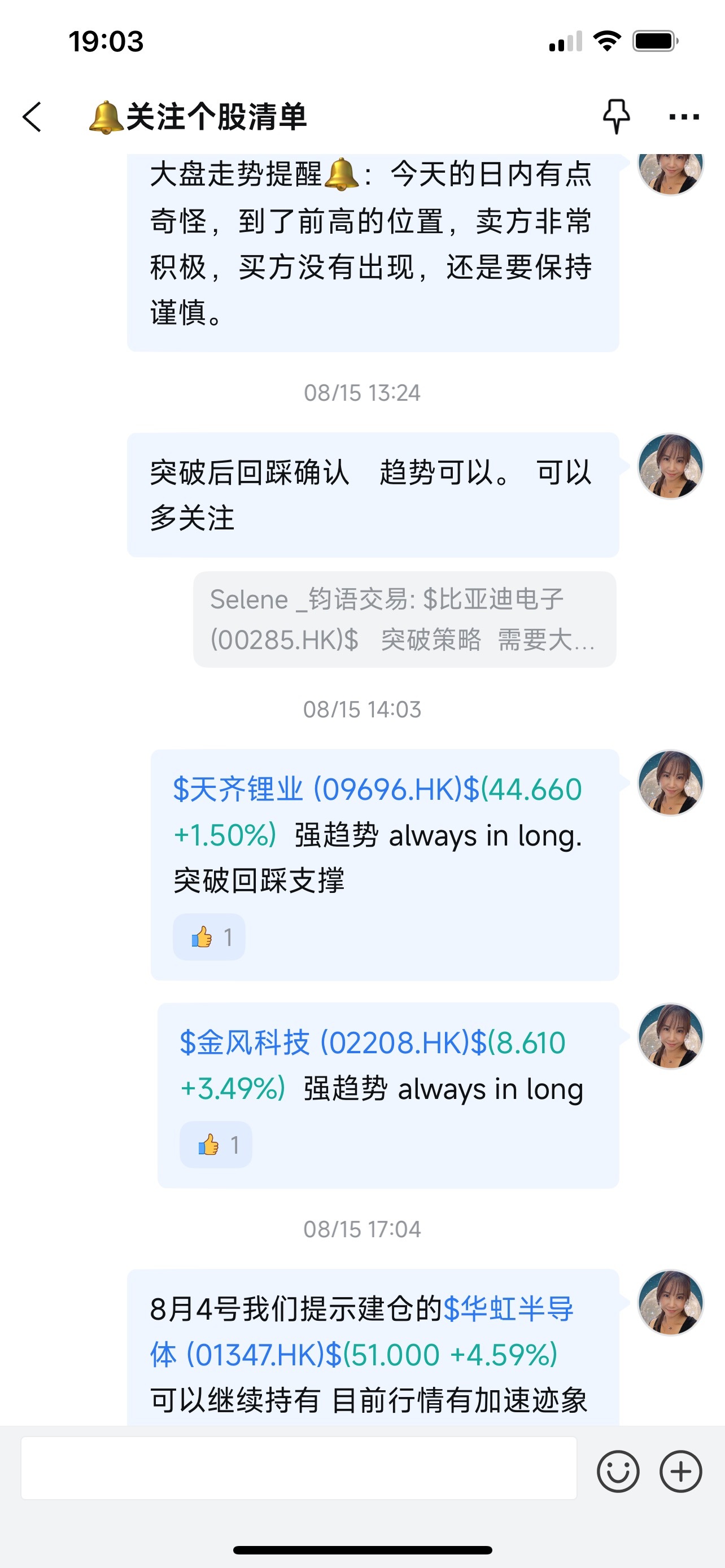Open the emoji picker
The height and width of the screenshot is (1568, 725).
tap(618, 1471)
